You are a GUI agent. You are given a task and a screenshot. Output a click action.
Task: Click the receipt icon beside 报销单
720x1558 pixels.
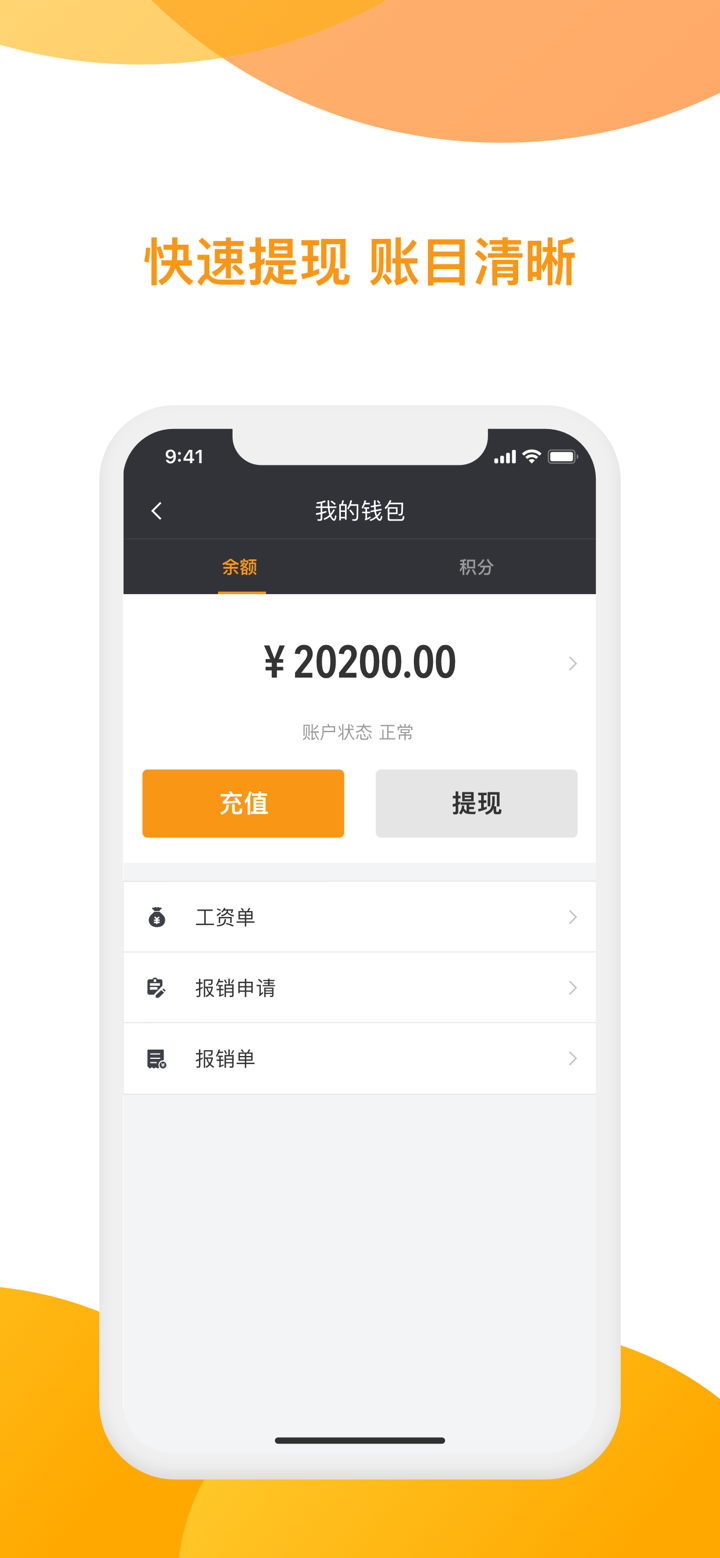pos(155,1058)
